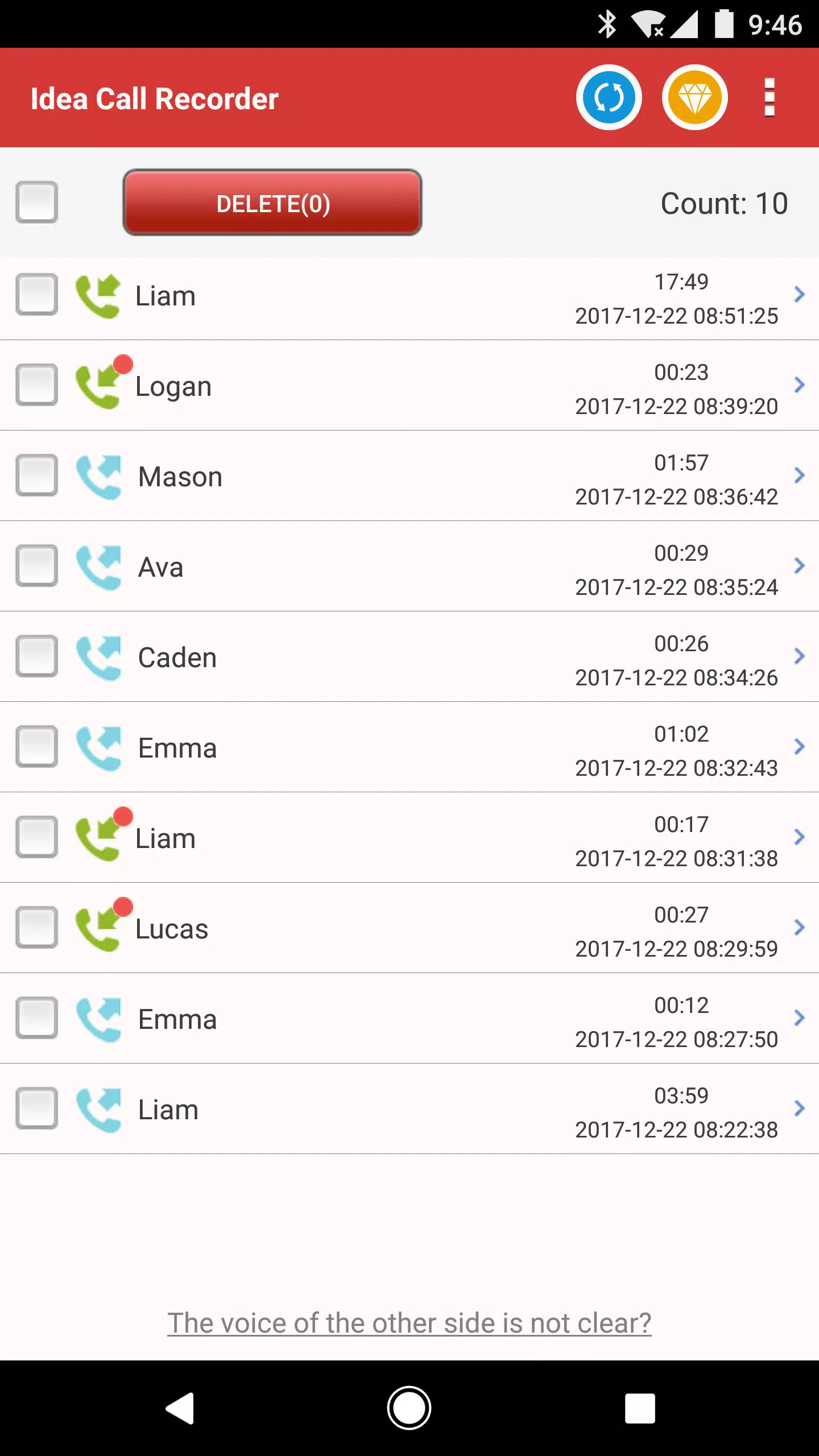Tap the Idea Call Recorder title
Image resolution: width=819 pixels, height=1456 pixels.
coord(154,97)
